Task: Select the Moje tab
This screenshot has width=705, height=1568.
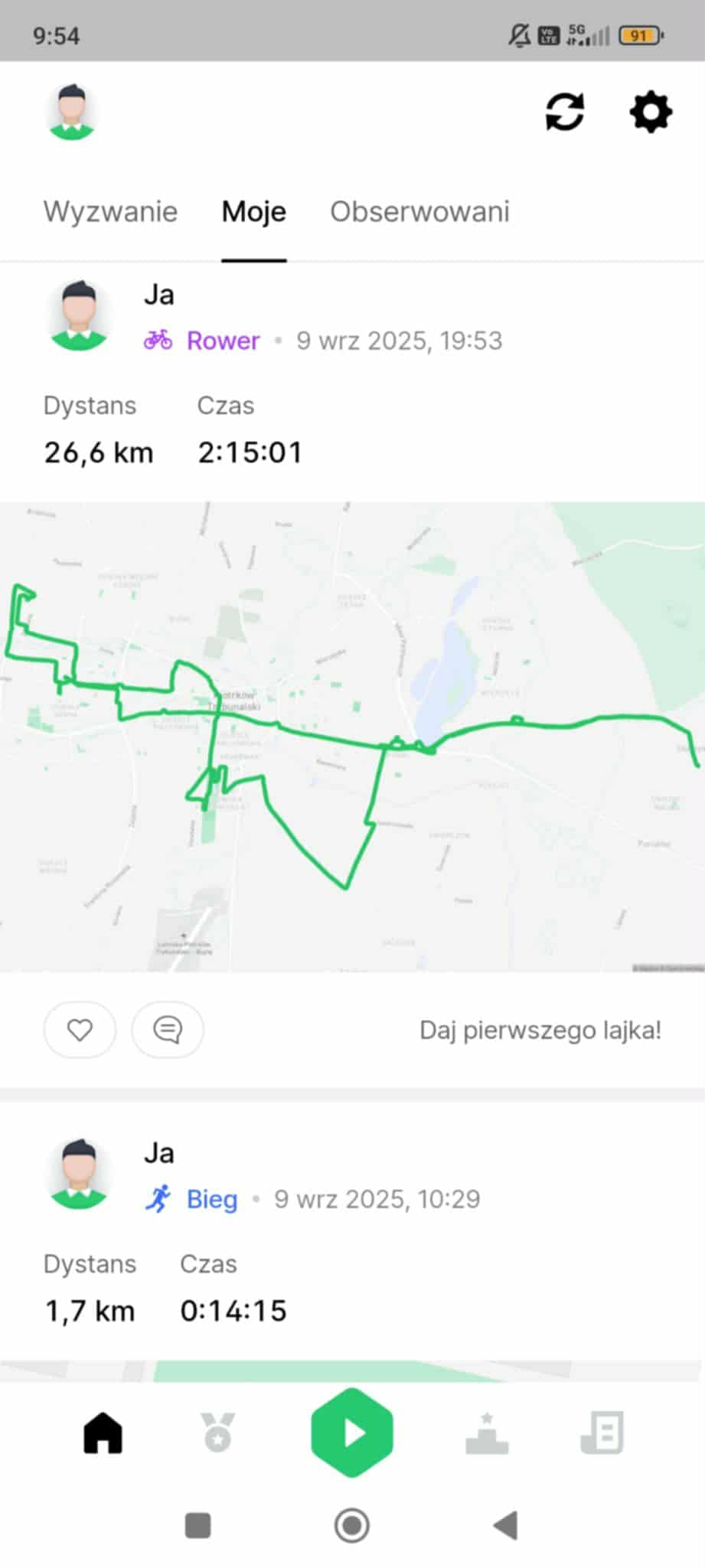Action: 253,211
